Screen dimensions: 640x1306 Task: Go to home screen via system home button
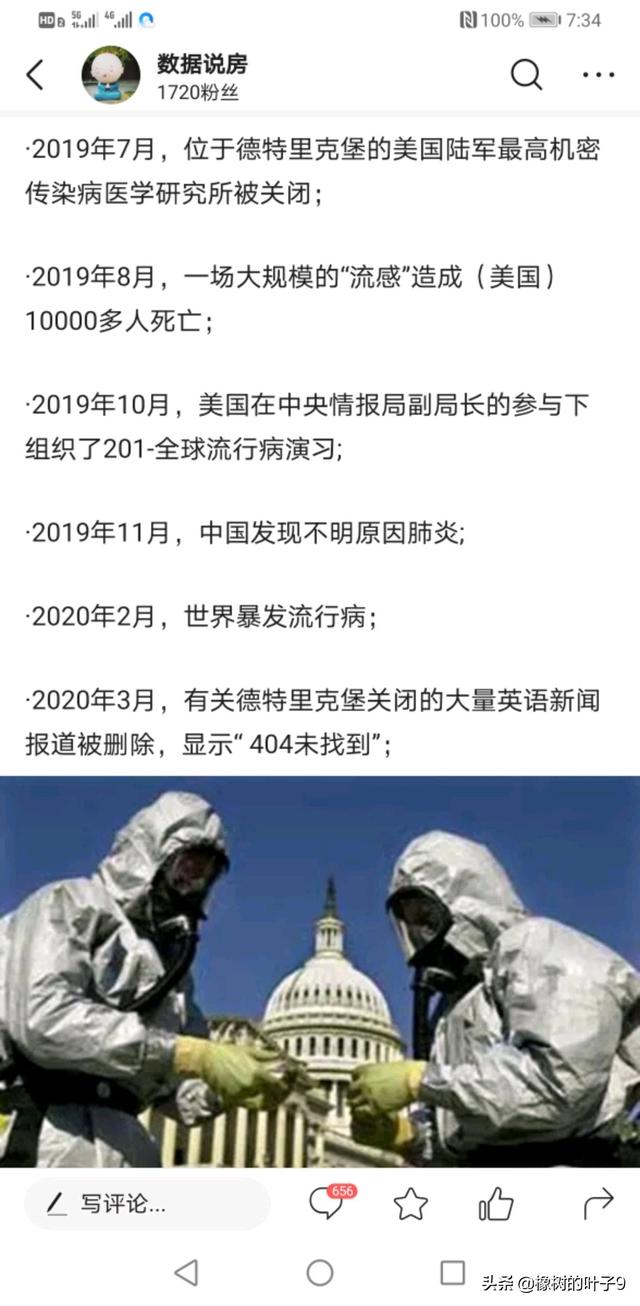(320, 1273)
